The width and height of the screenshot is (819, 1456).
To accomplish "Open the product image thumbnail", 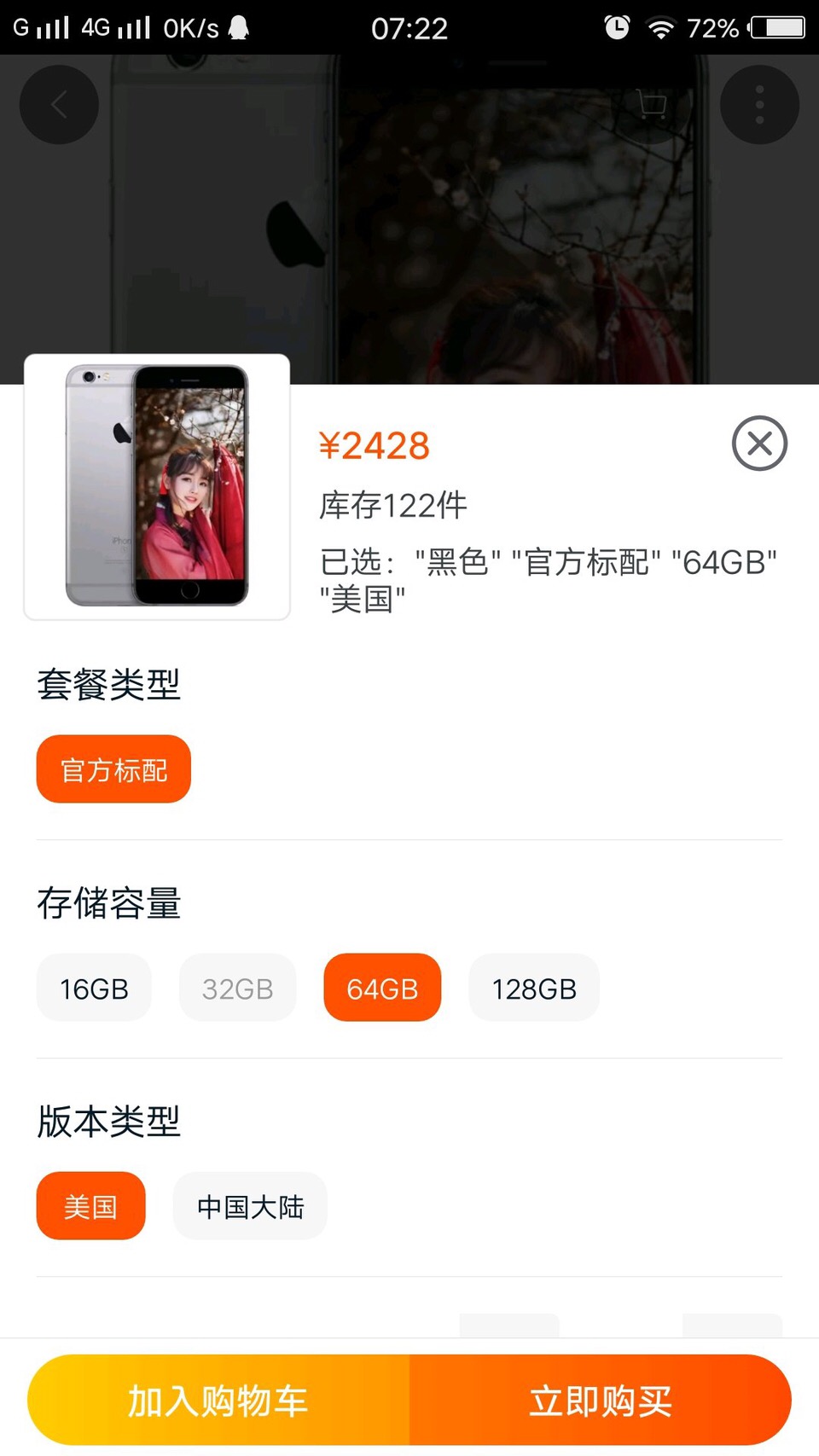I will 156,486.
